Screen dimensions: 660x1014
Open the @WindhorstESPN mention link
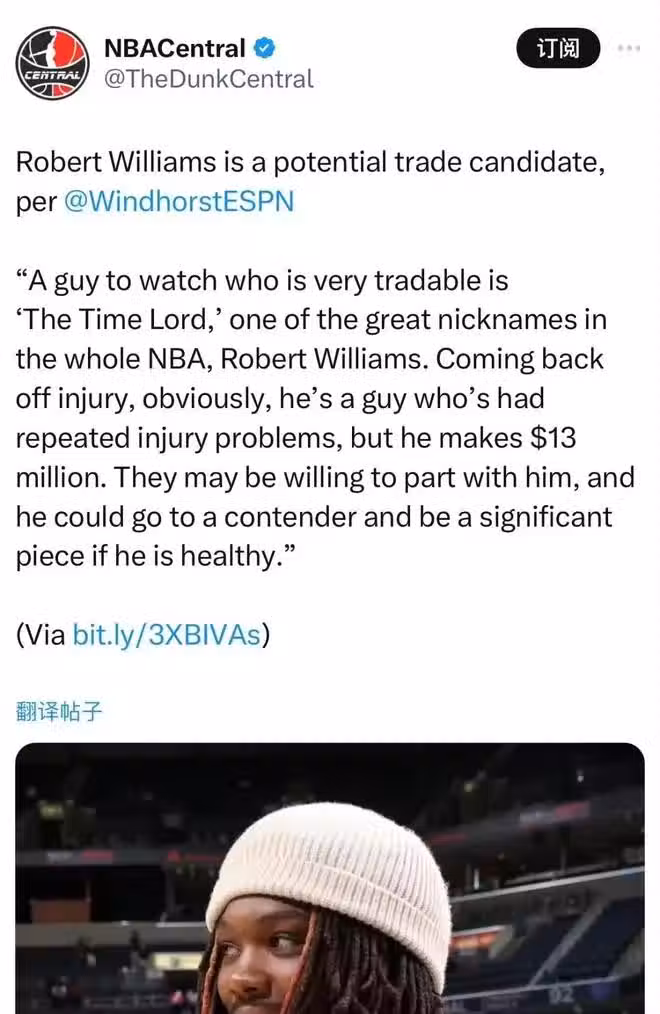(179, 200)
